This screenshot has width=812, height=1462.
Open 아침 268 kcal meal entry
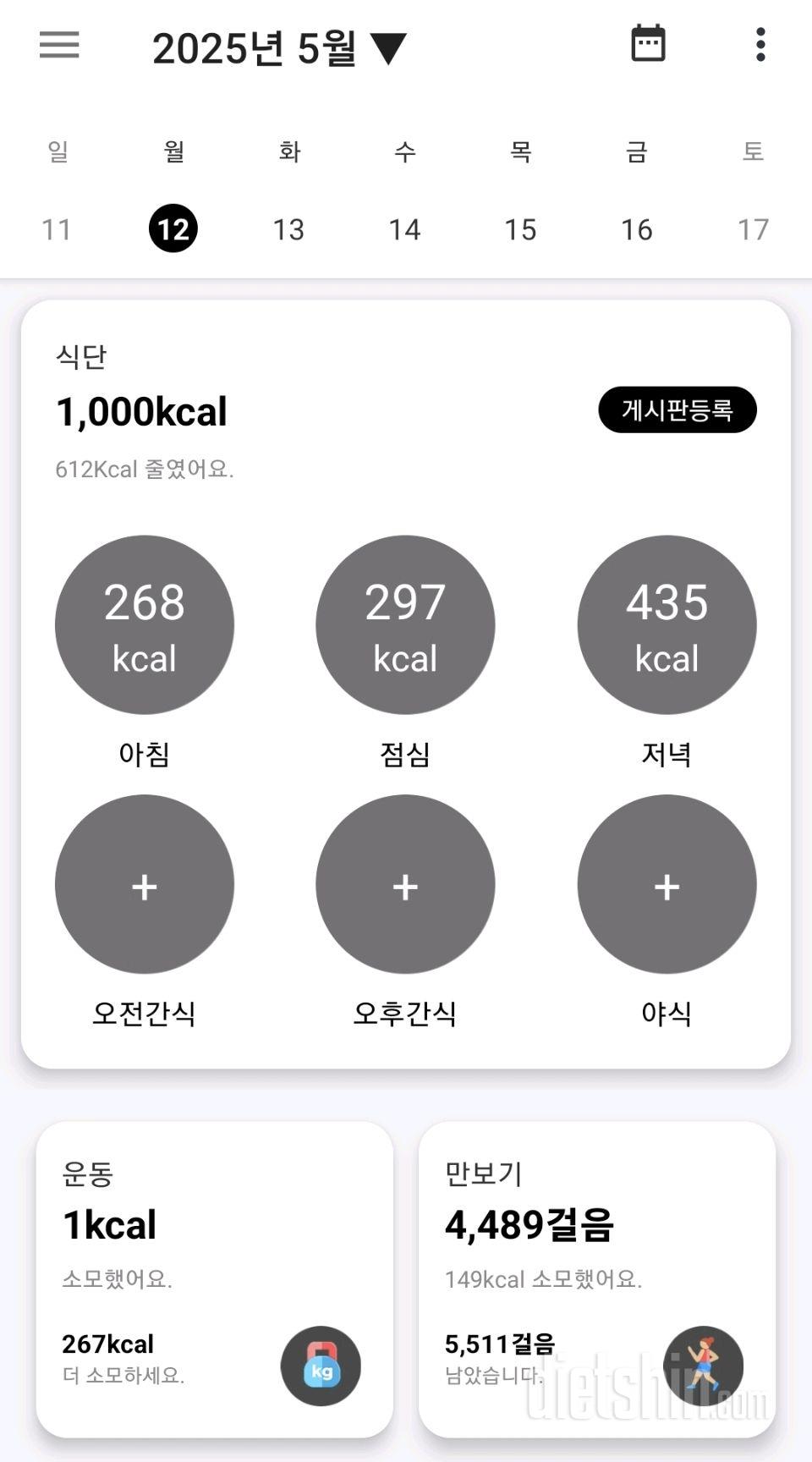click(145, 624)
